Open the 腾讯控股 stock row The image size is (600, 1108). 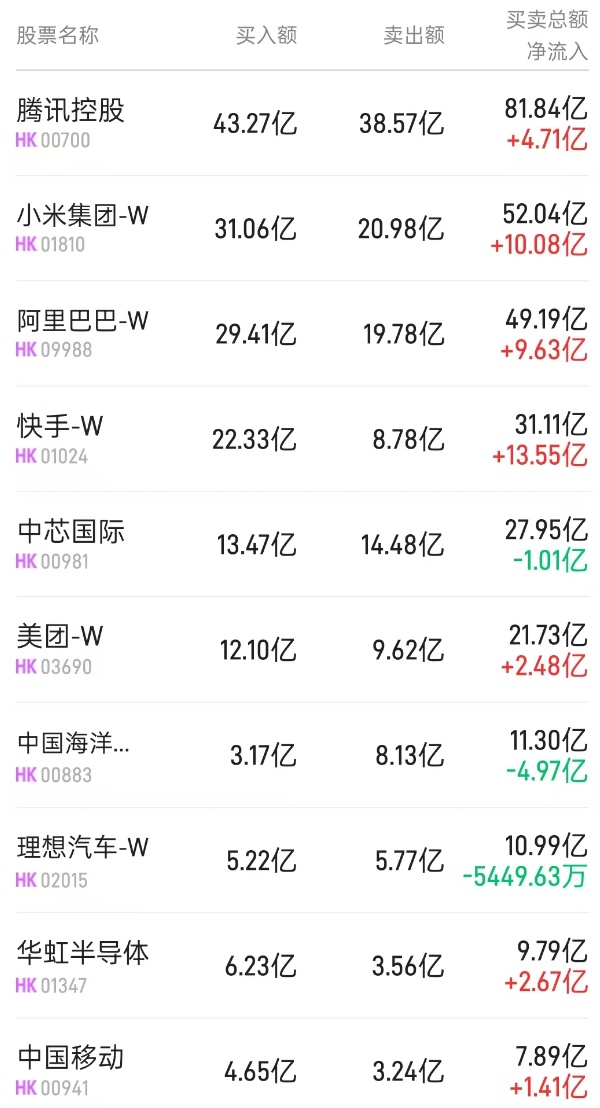click(71, 110)
